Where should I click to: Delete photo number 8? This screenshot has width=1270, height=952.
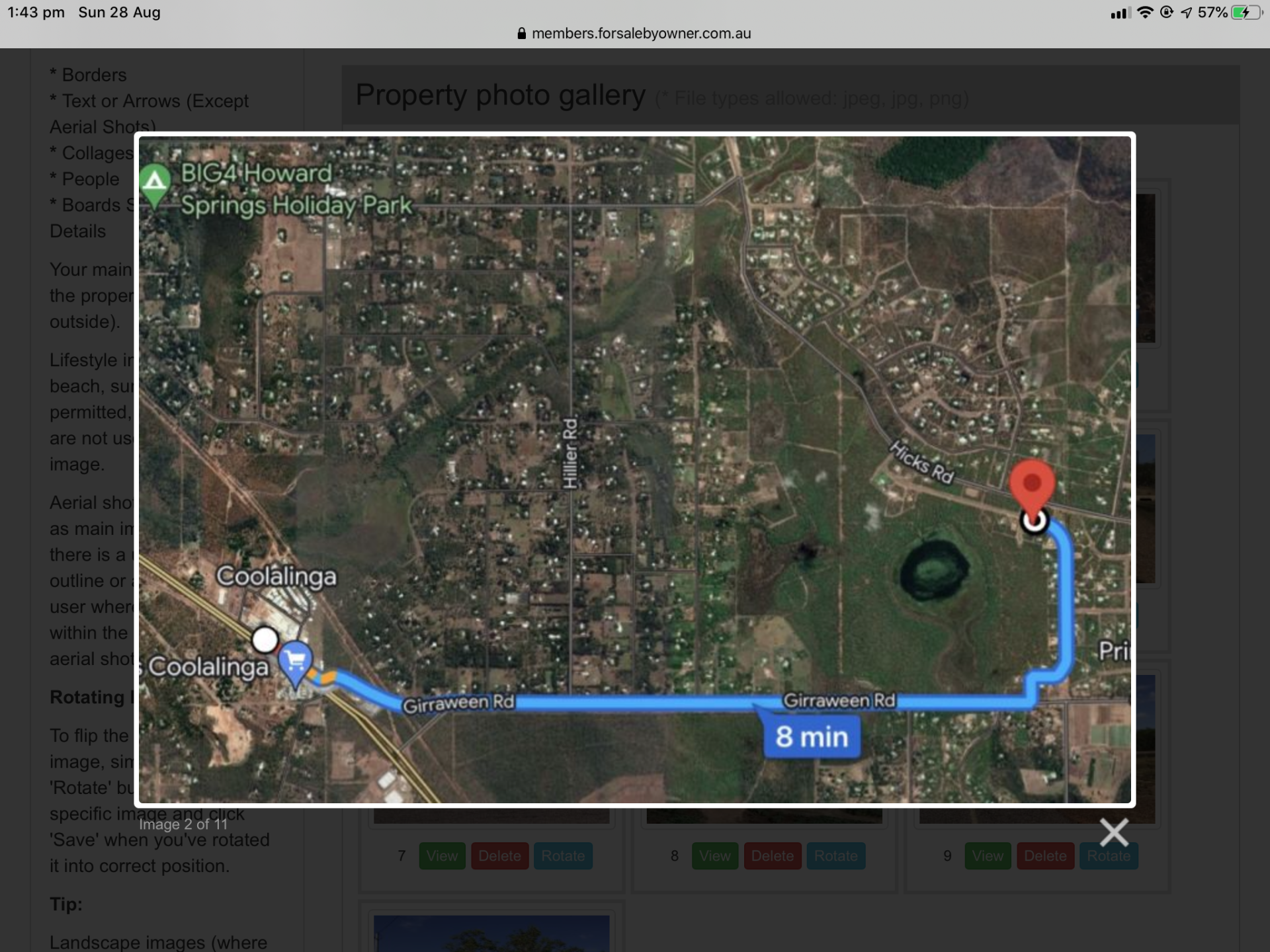pos(772,855)
